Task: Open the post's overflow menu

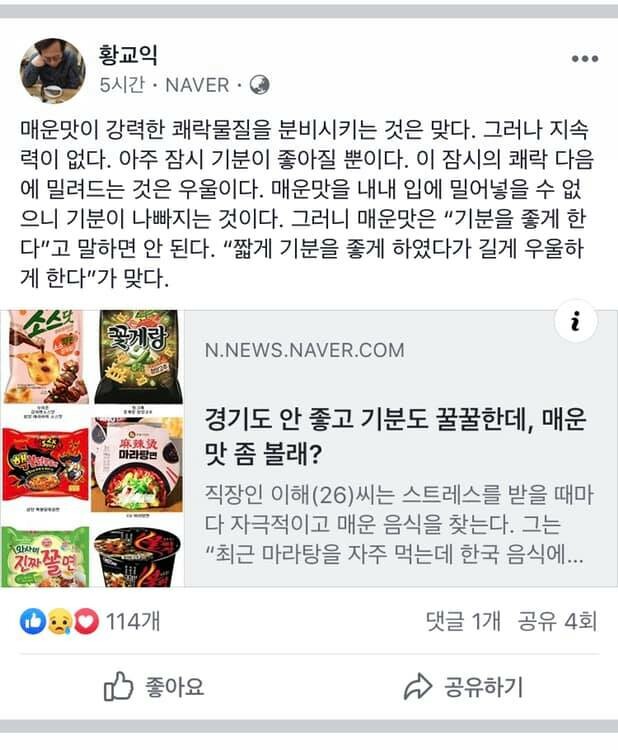Action: 584,60
